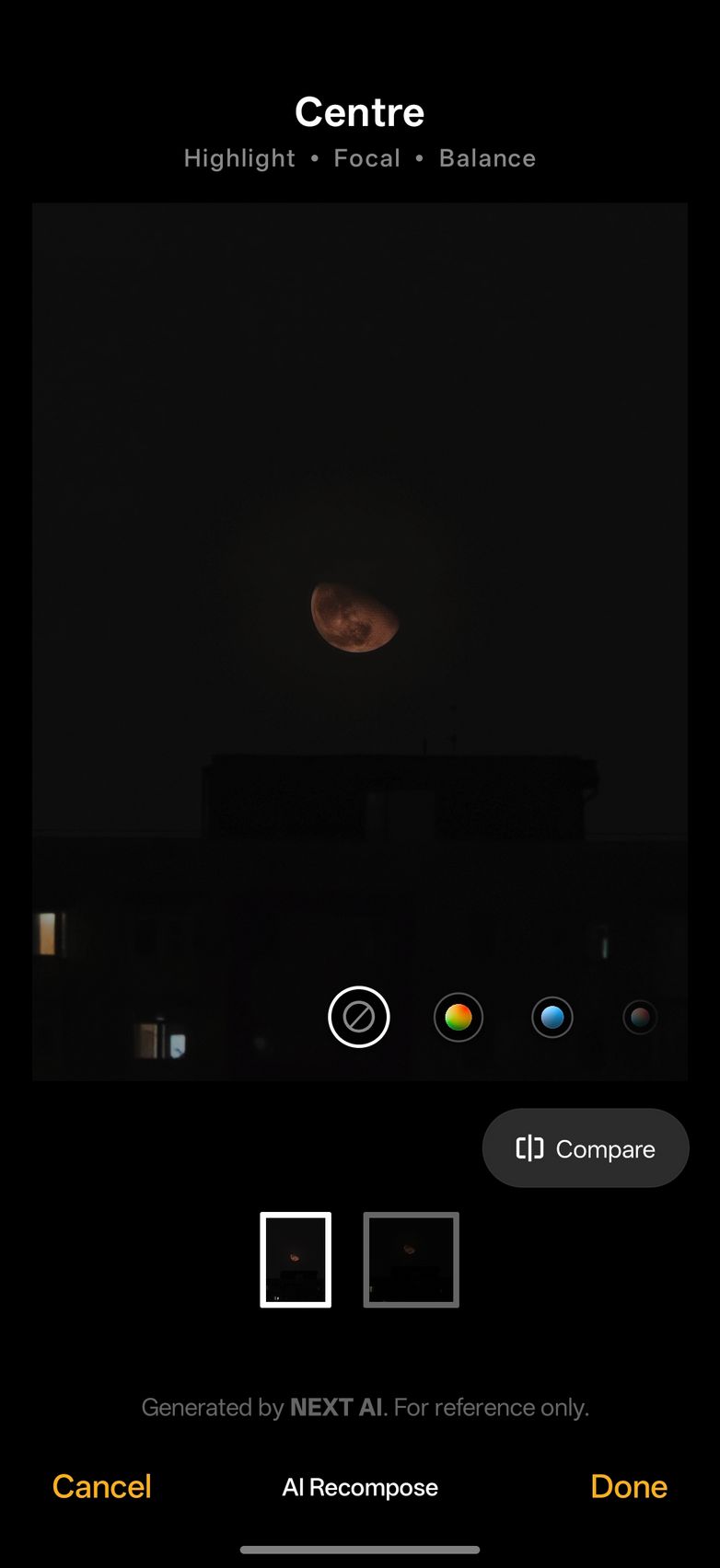
Task: Apply the dark red color filter
Action: (x=640, y=1018)
